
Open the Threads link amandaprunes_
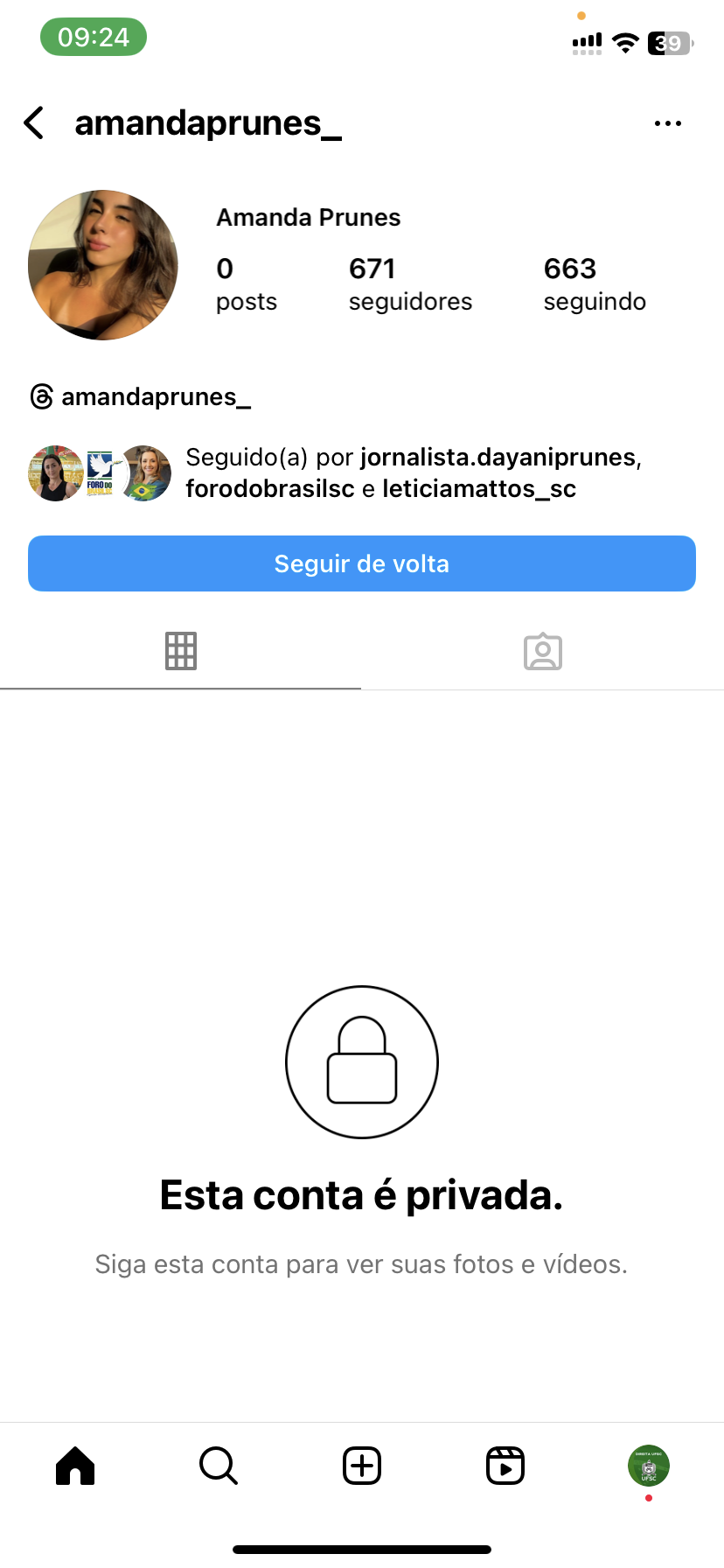pos(142,397)
